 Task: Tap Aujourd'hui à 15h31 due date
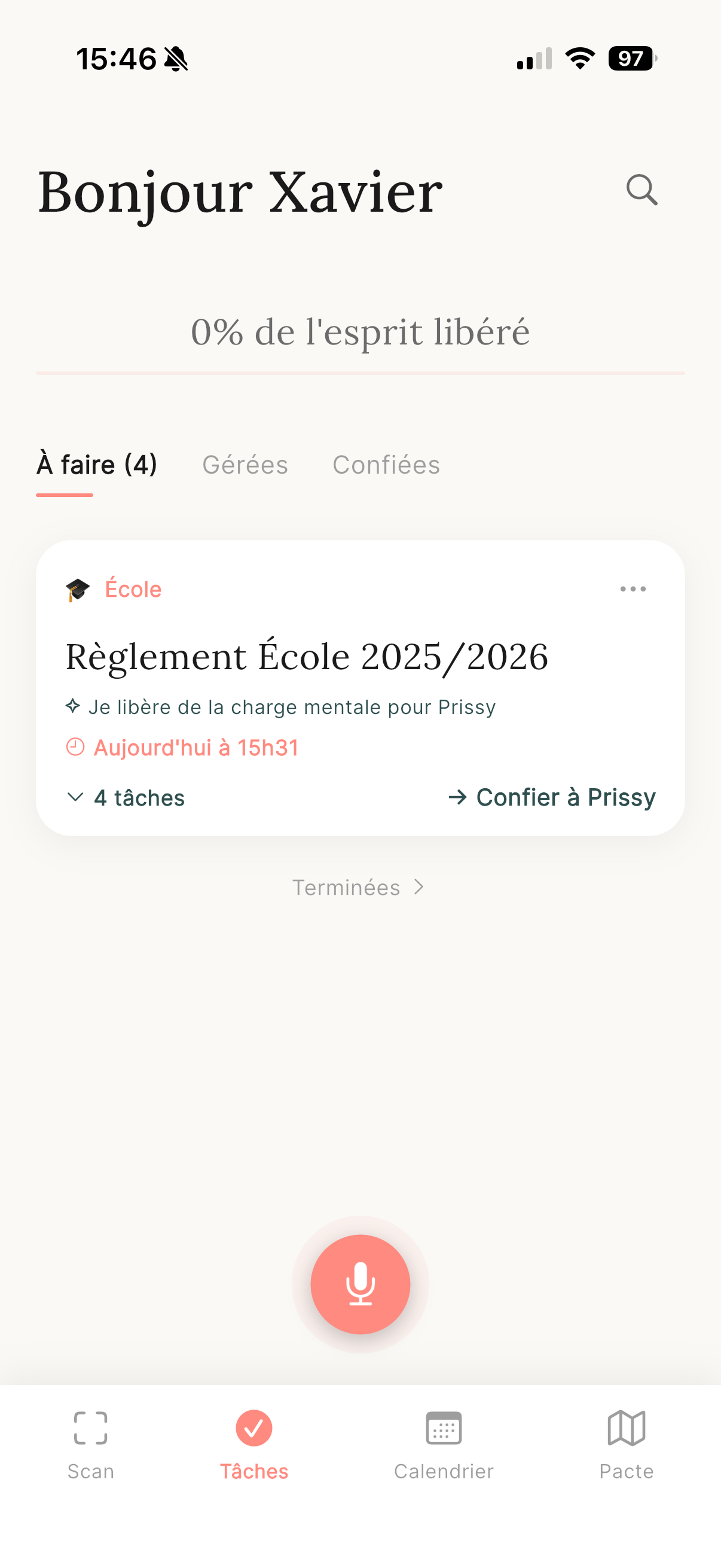tap(195, 747)
